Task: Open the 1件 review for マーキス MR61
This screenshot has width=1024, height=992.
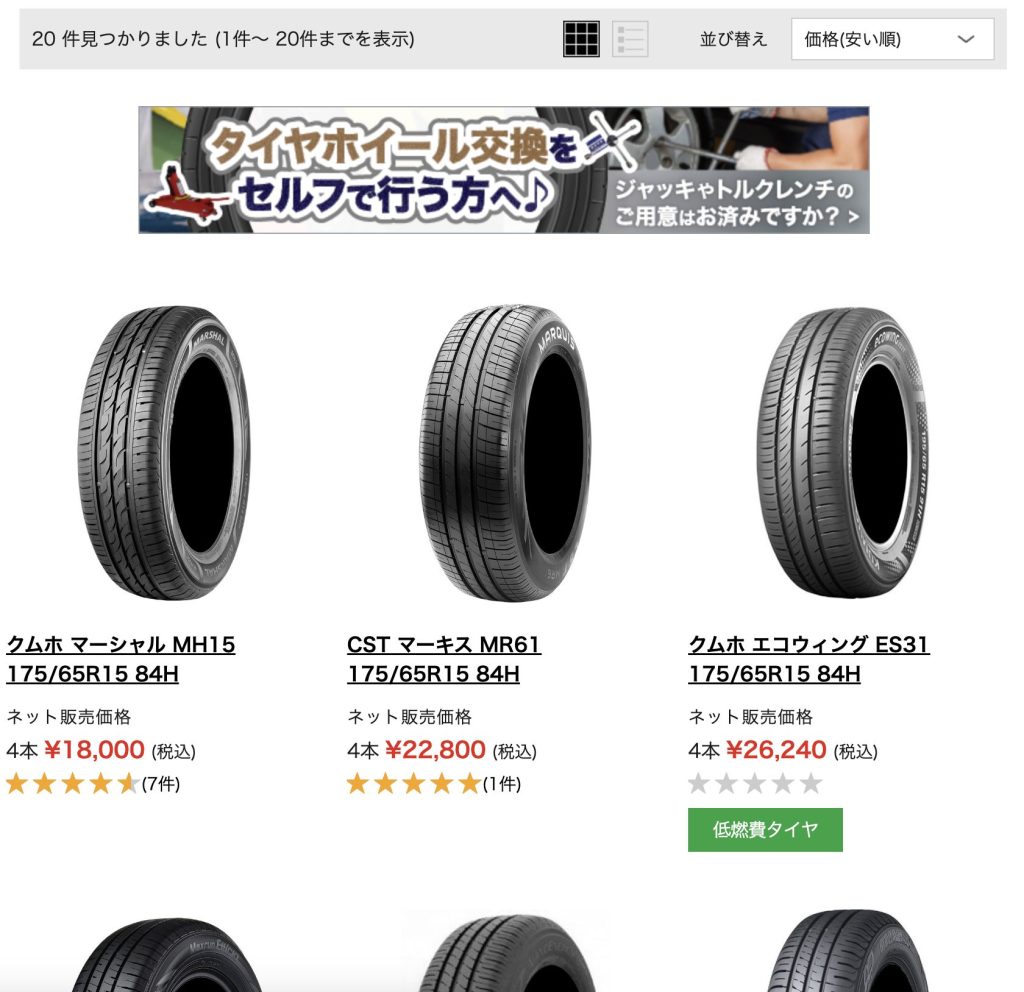Action: [501, 784]
